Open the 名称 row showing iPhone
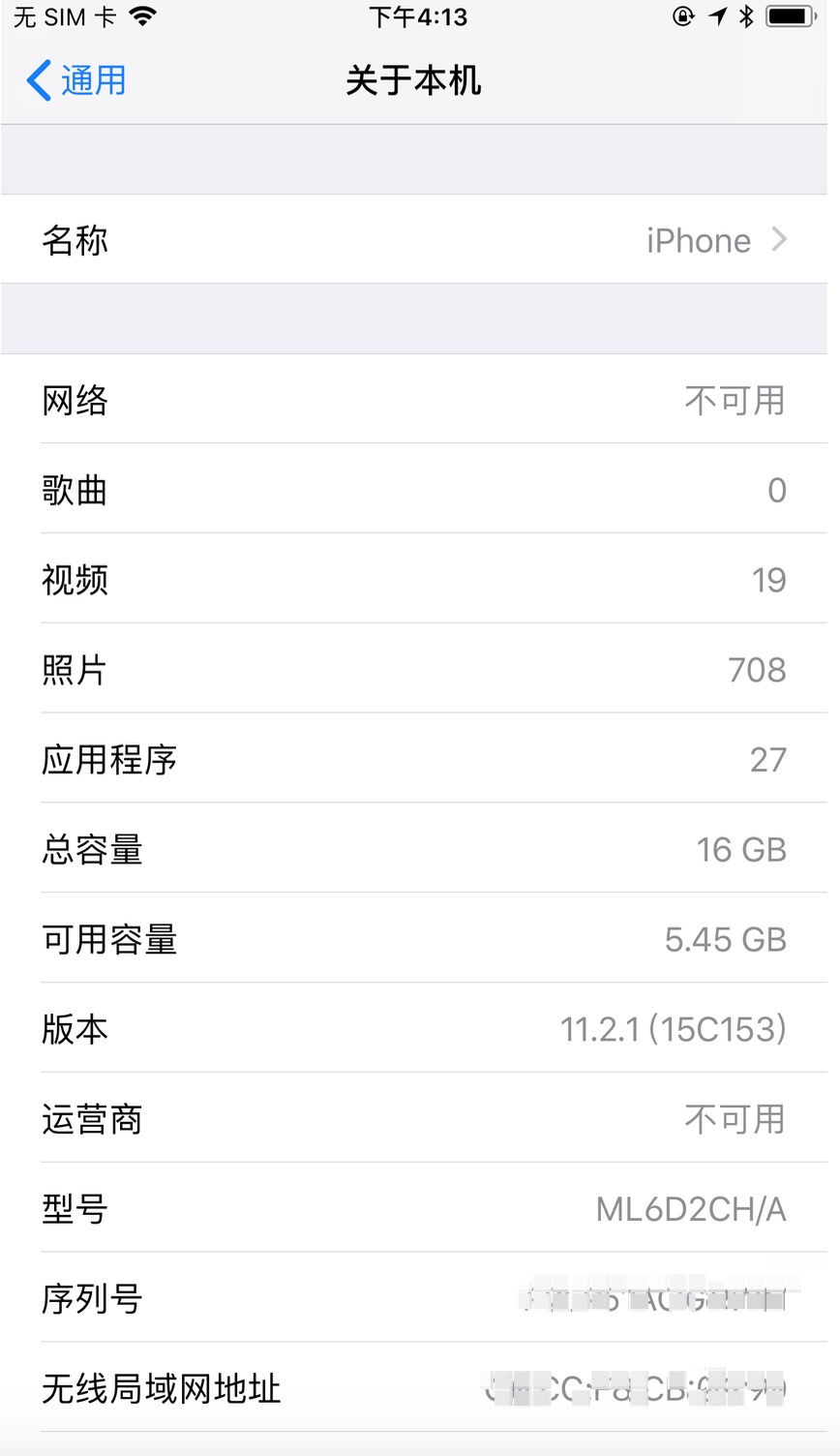 [414, 240]
